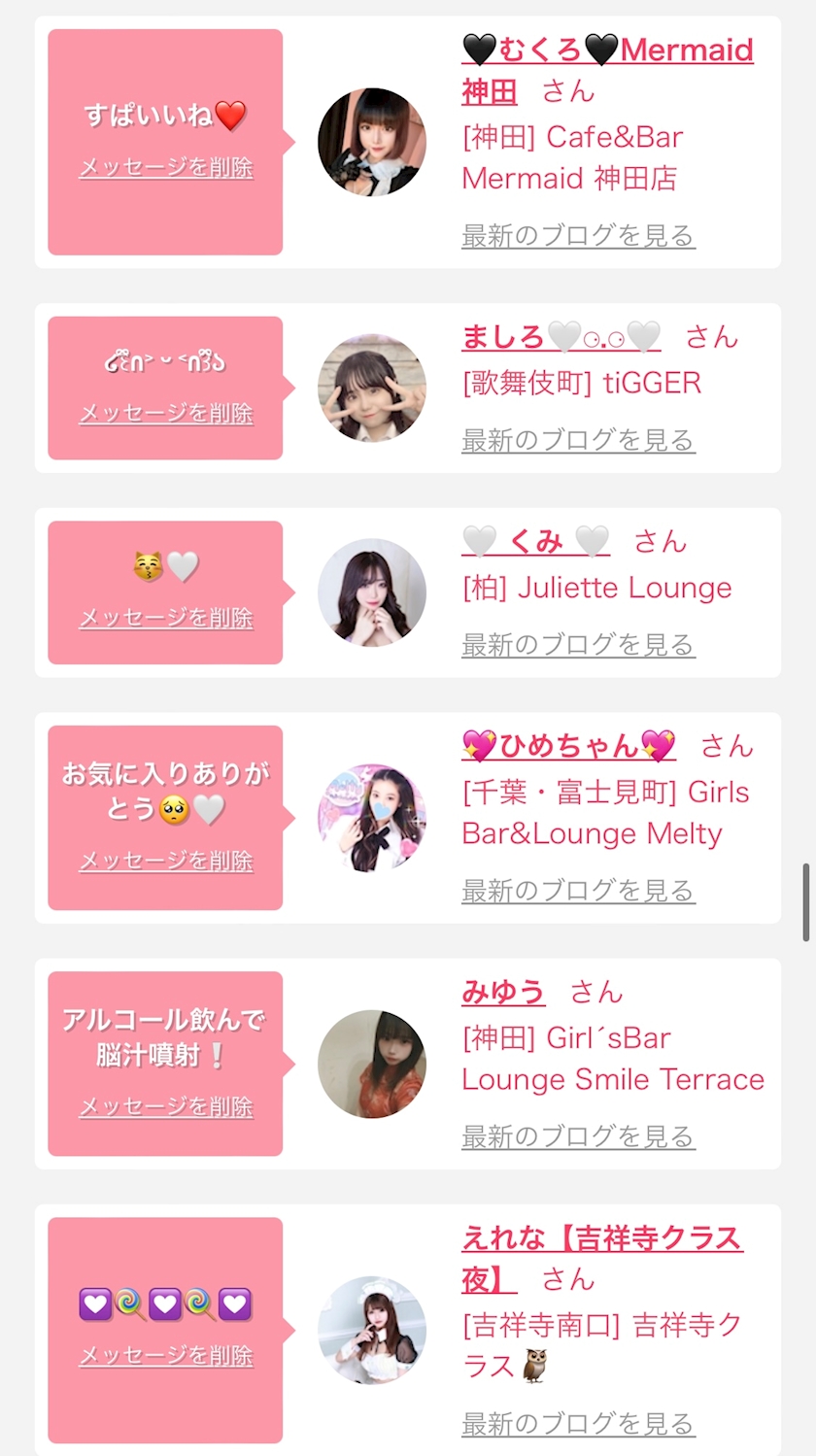View latest blog of くみ
Image resolution: width=816 pixels, height=1456 pixels.
pyautogui.click(x=578, y=644)
